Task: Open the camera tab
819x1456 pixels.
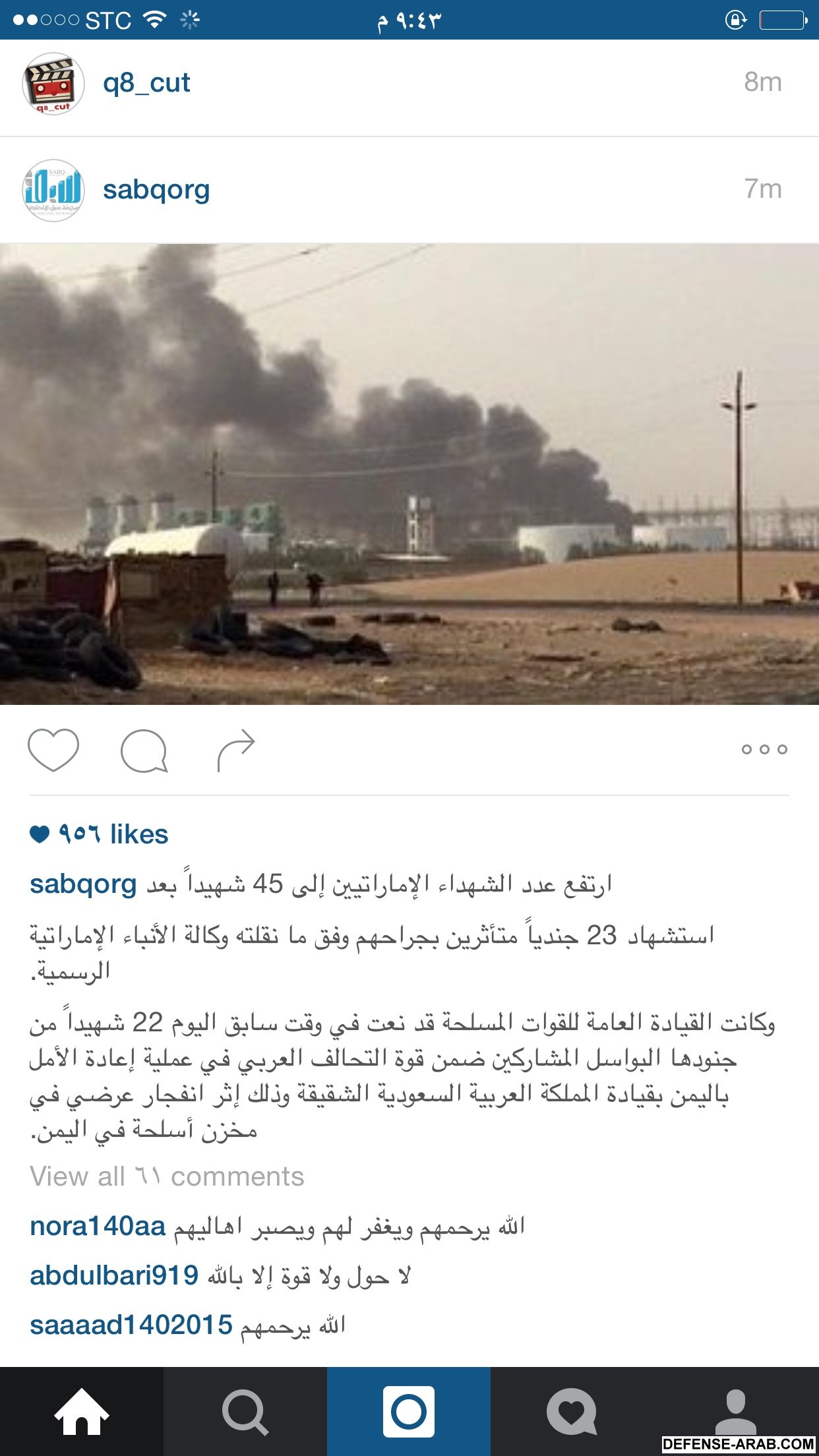Action: (x=409, y=1411)
